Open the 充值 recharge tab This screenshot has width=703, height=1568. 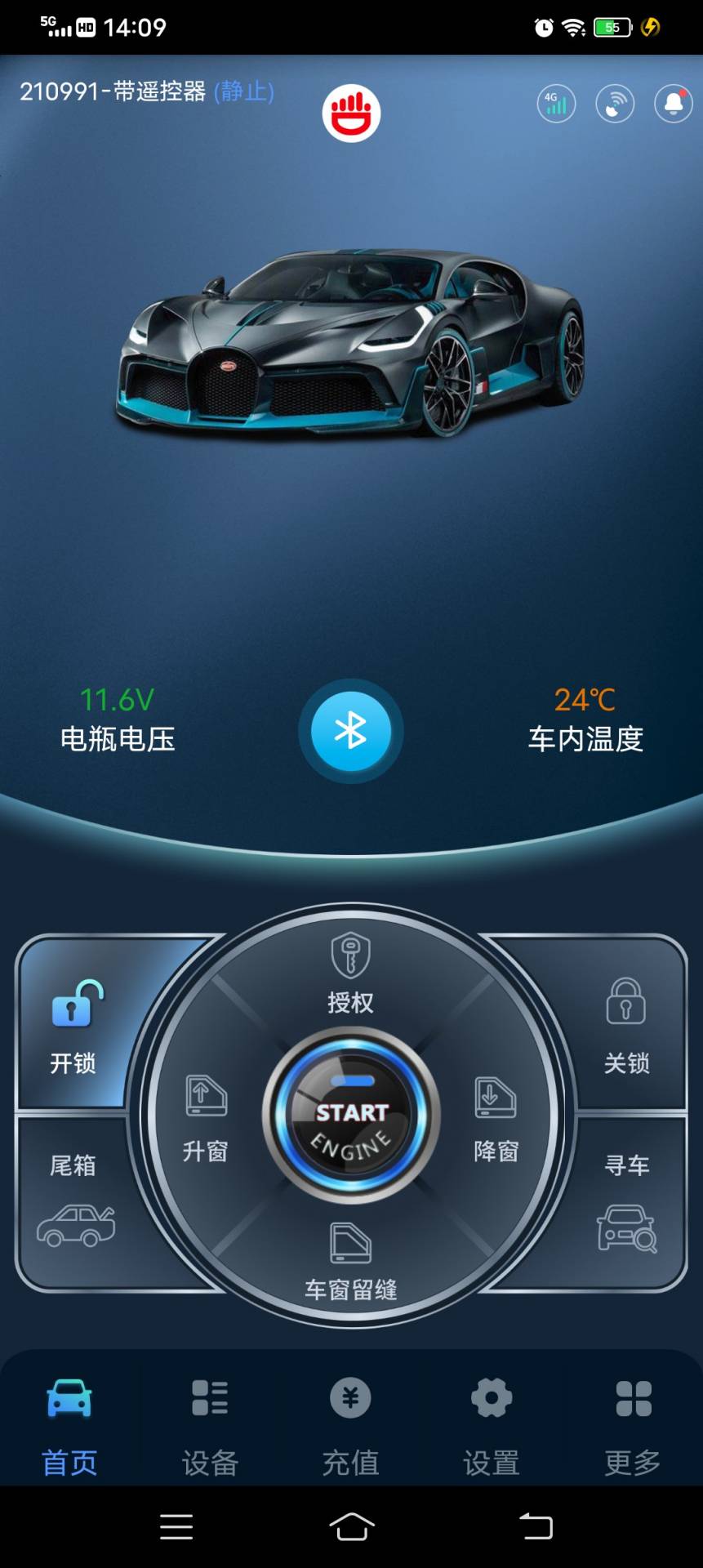pyautogui.click(x=351, y=1421)
